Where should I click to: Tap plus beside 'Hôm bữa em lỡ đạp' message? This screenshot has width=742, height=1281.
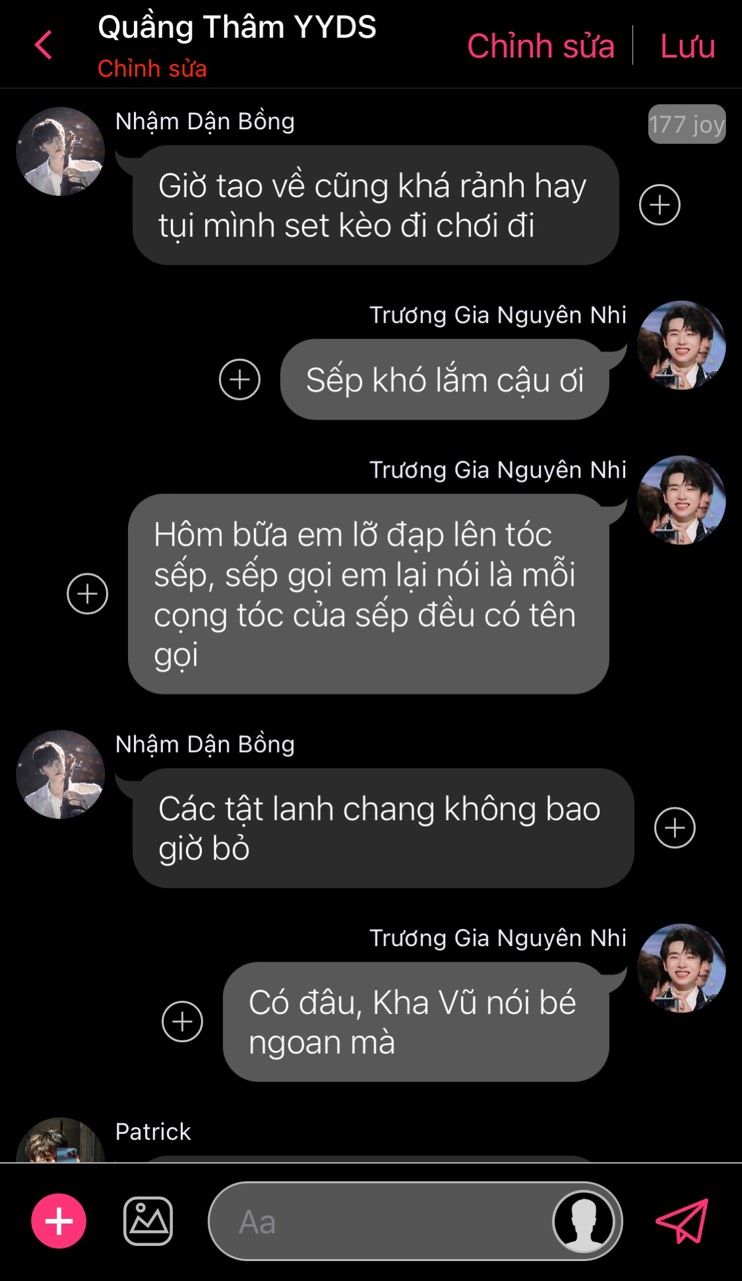click(x=87, y=594)
